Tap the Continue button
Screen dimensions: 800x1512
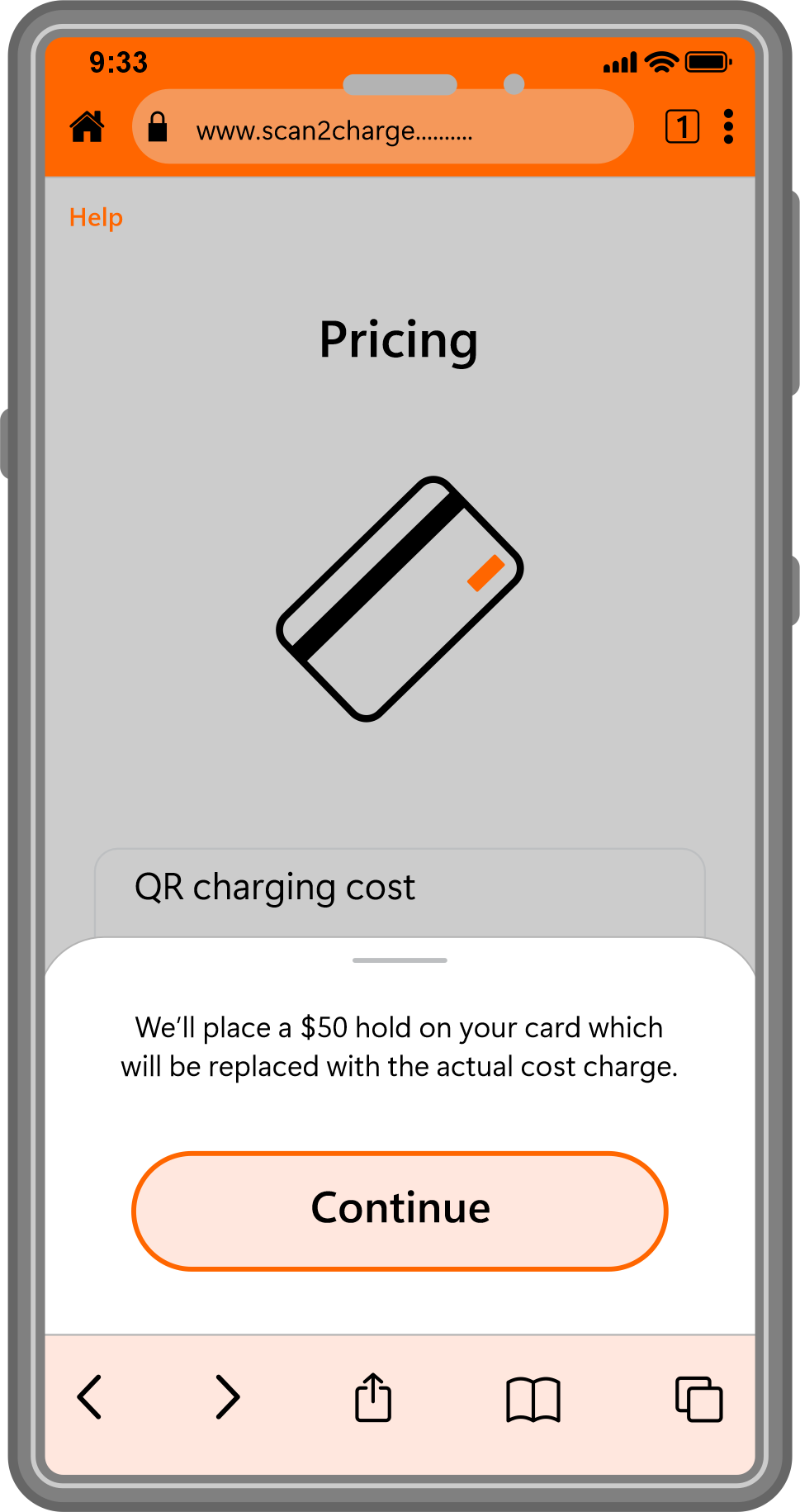click(x=400, y=1210)
